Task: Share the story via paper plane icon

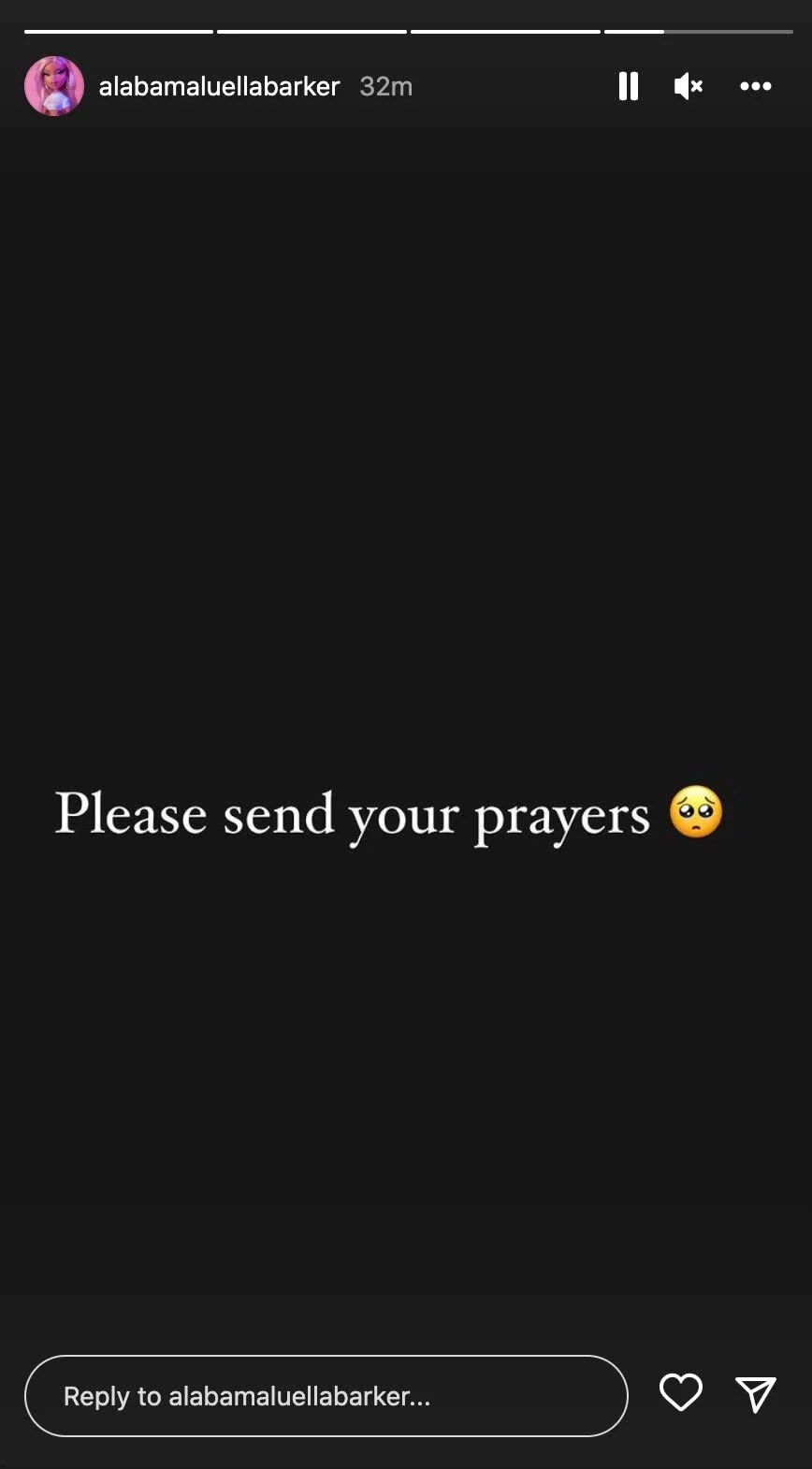Action: (755, 1394)
